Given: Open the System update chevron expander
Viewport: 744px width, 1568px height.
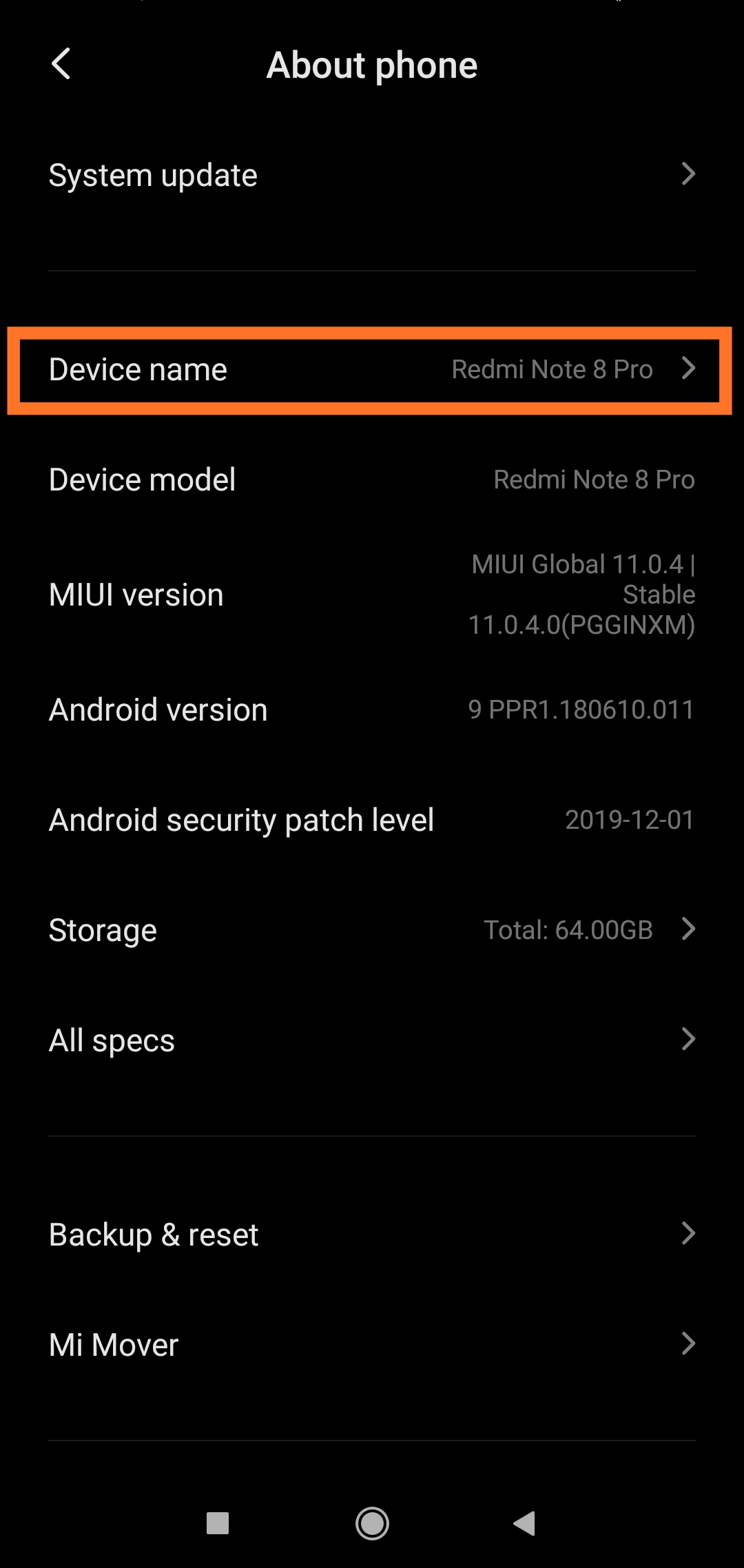Looking at the screenshot, I should click(x=690, y=175).
